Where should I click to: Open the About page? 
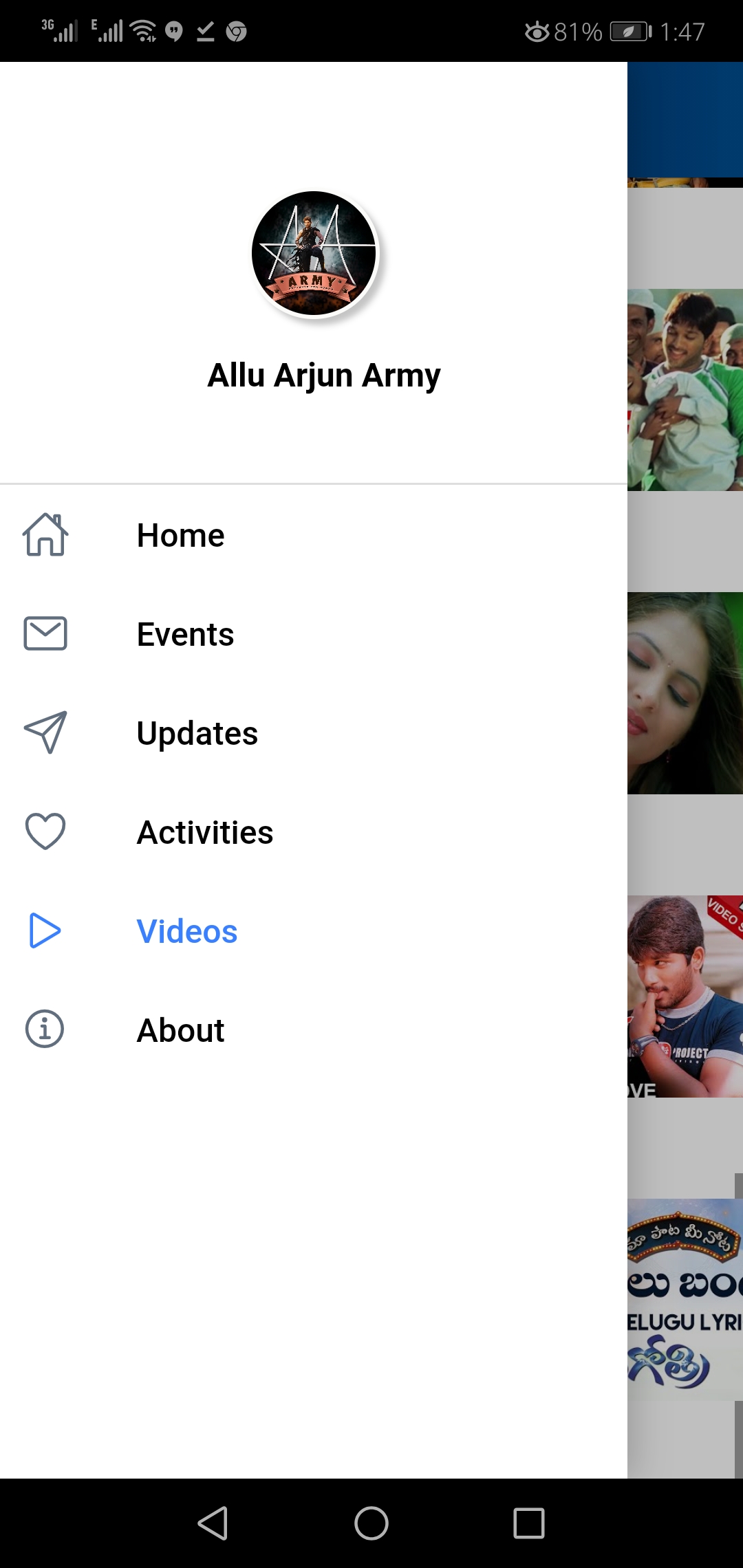point(180,1030)
